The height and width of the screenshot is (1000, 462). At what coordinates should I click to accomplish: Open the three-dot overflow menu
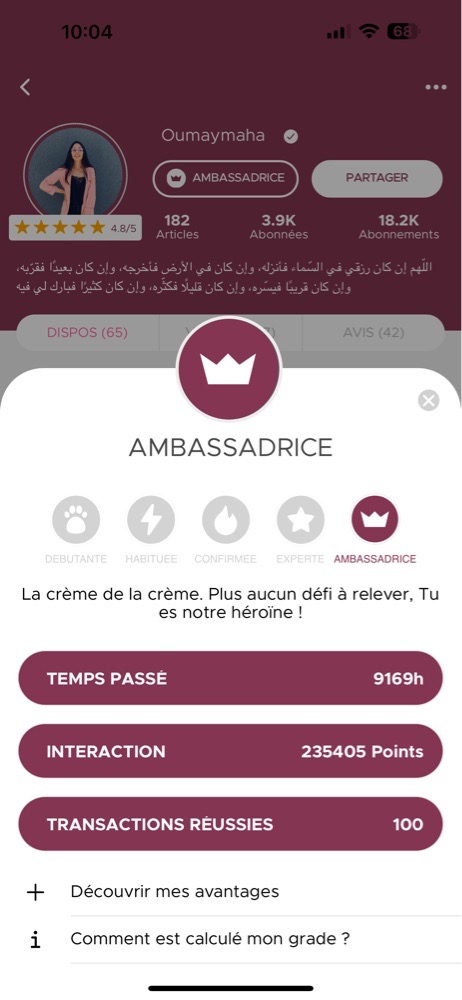tap(436, 87)
